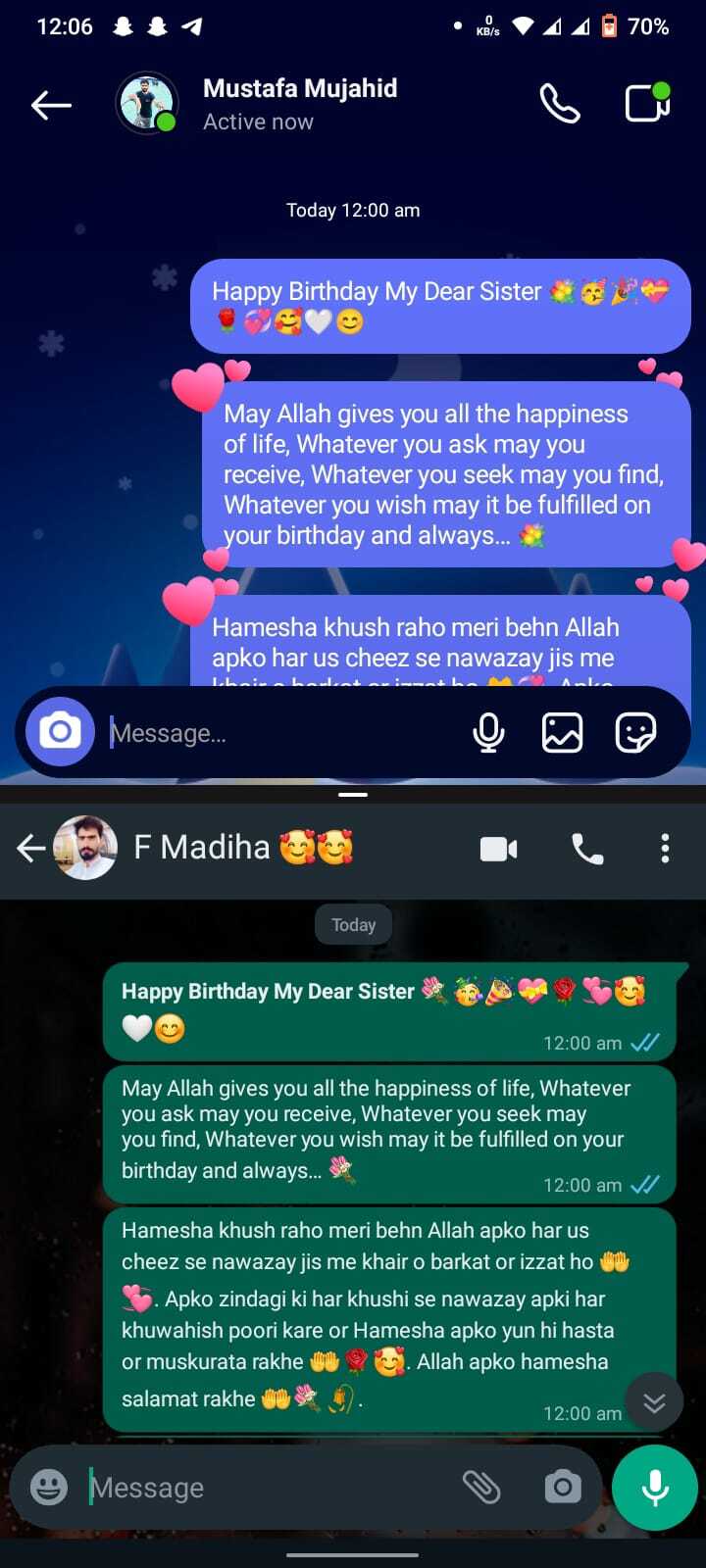Image resolution: width=706 pixels, height=1568 pixels.
Task: Go back from Mustafa Mujahid's Instagram chat
Action: click(x=51, y=104)
